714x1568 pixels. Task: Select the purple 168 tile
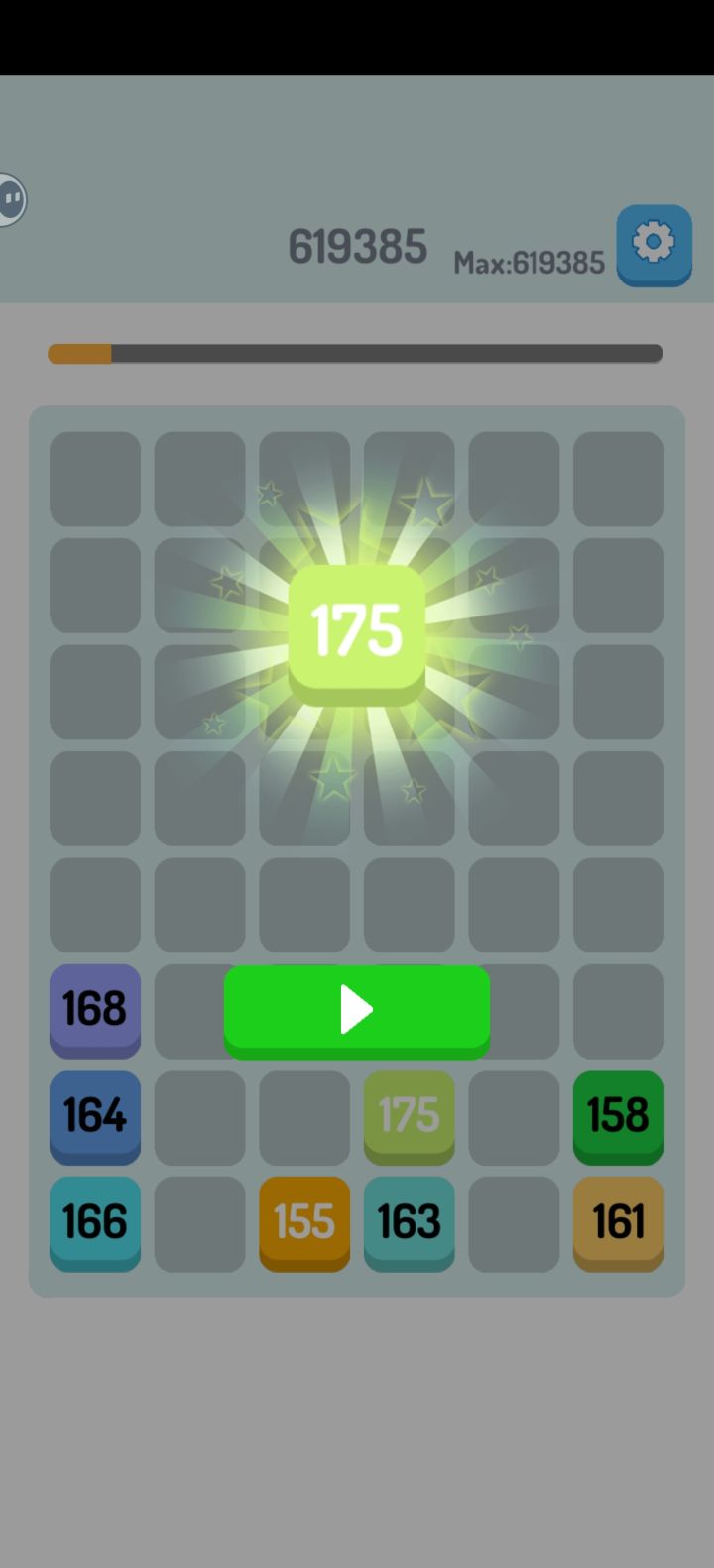pos(94,1011)
